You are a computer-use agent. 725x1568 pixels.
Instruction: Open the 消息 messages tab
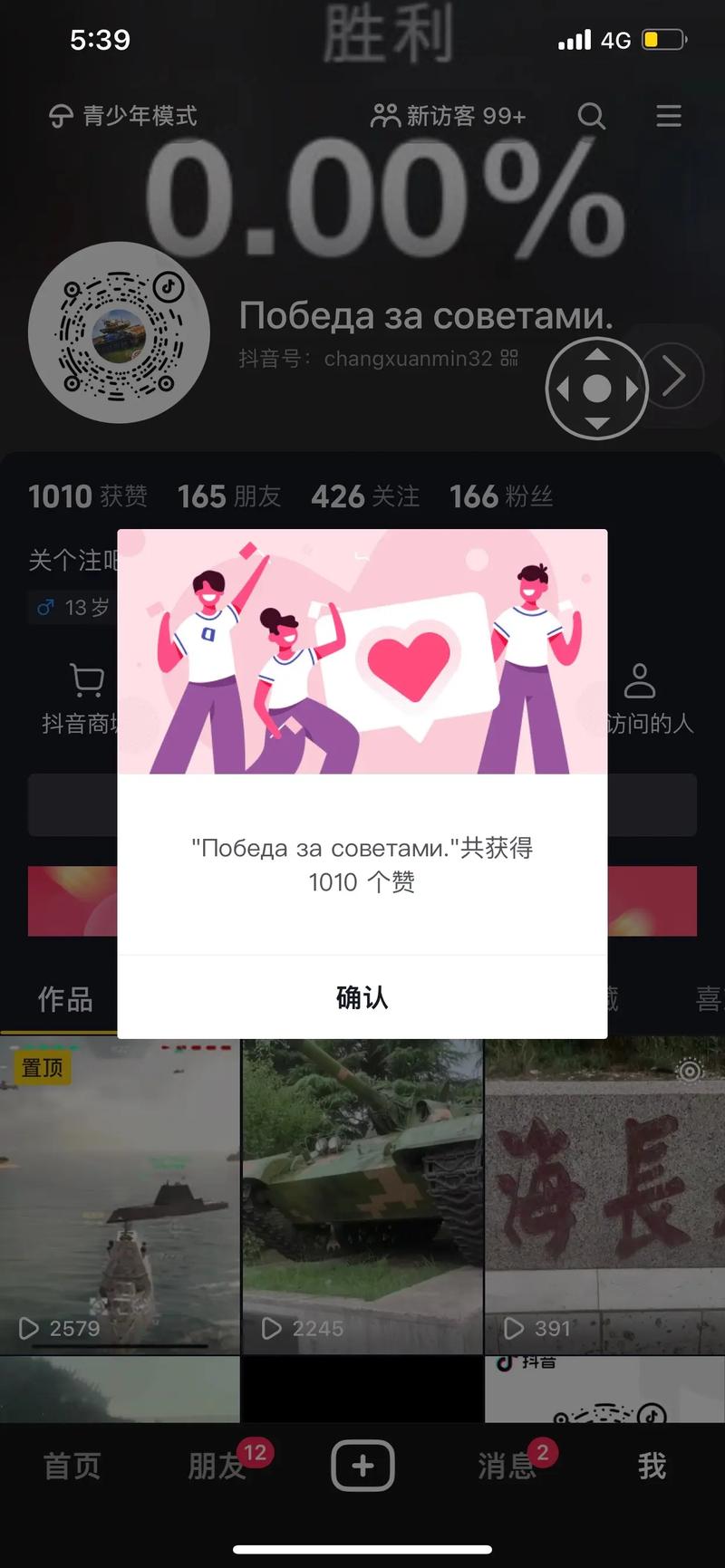(x=507, y=1465)
